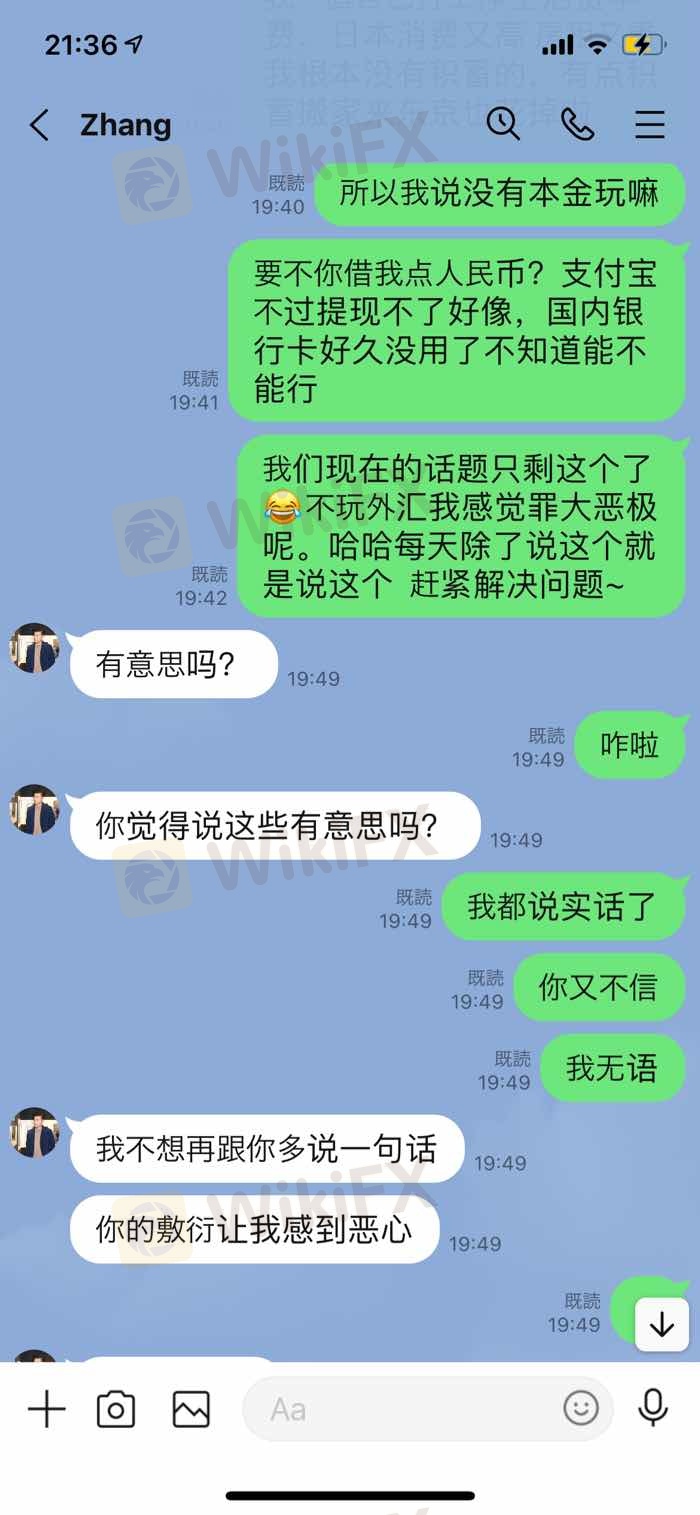Open the chat menu icon
The height and width of the screenshot is (1515, 700).
(650, 124)
